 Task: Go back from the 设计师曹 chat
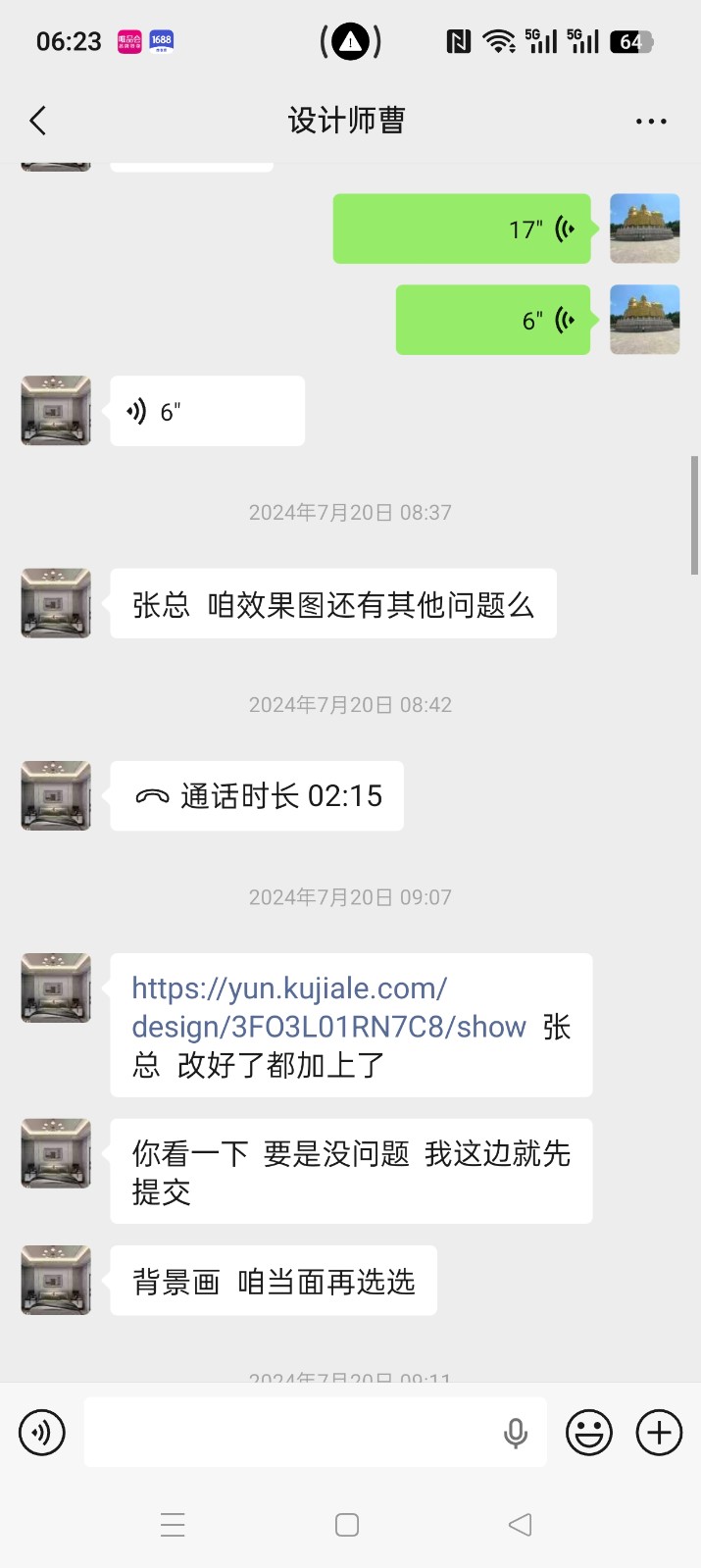point(38,121)
